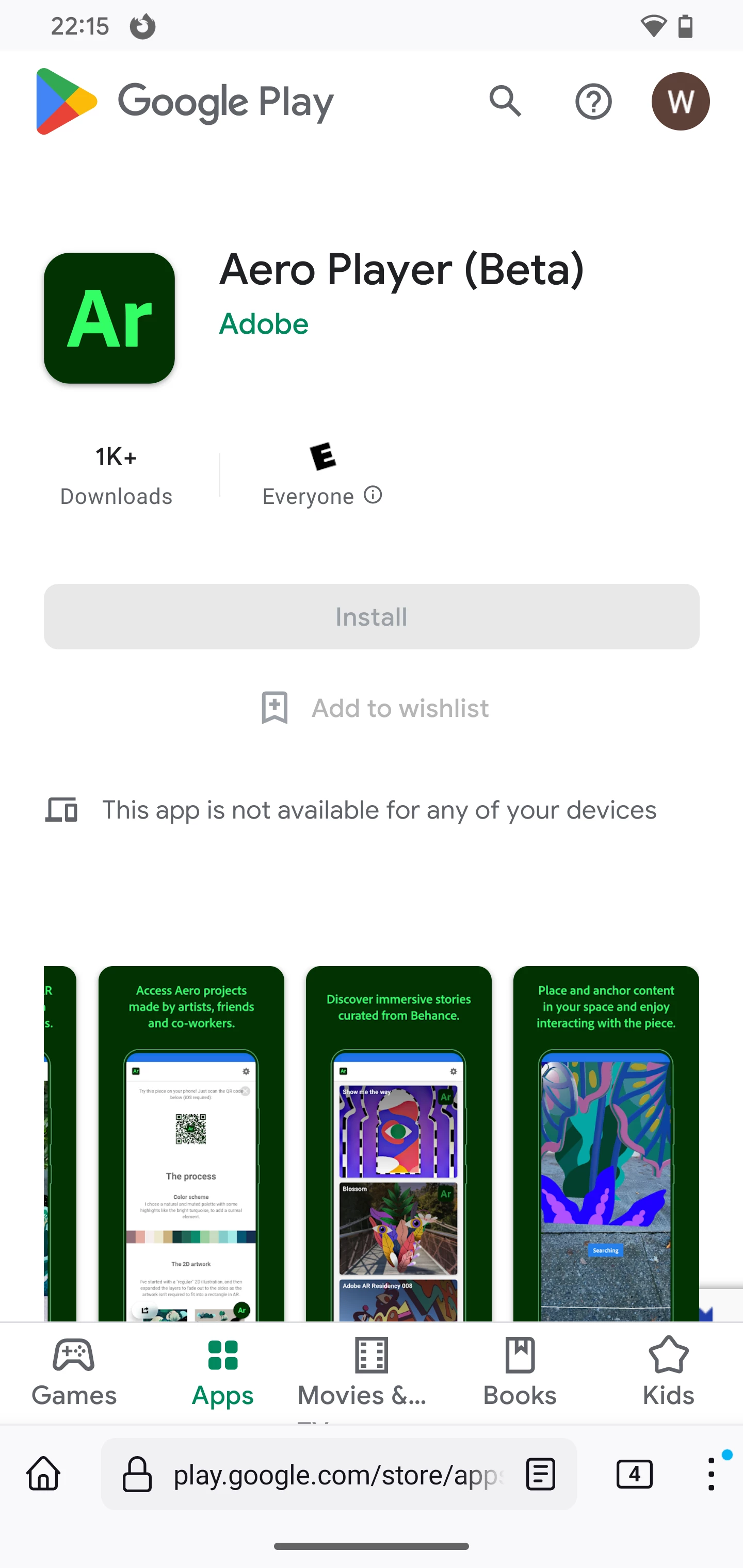Switch to the Games tab
Image resolution: width=743 pixels, height=1568 pixels.
pos(74,1373)
